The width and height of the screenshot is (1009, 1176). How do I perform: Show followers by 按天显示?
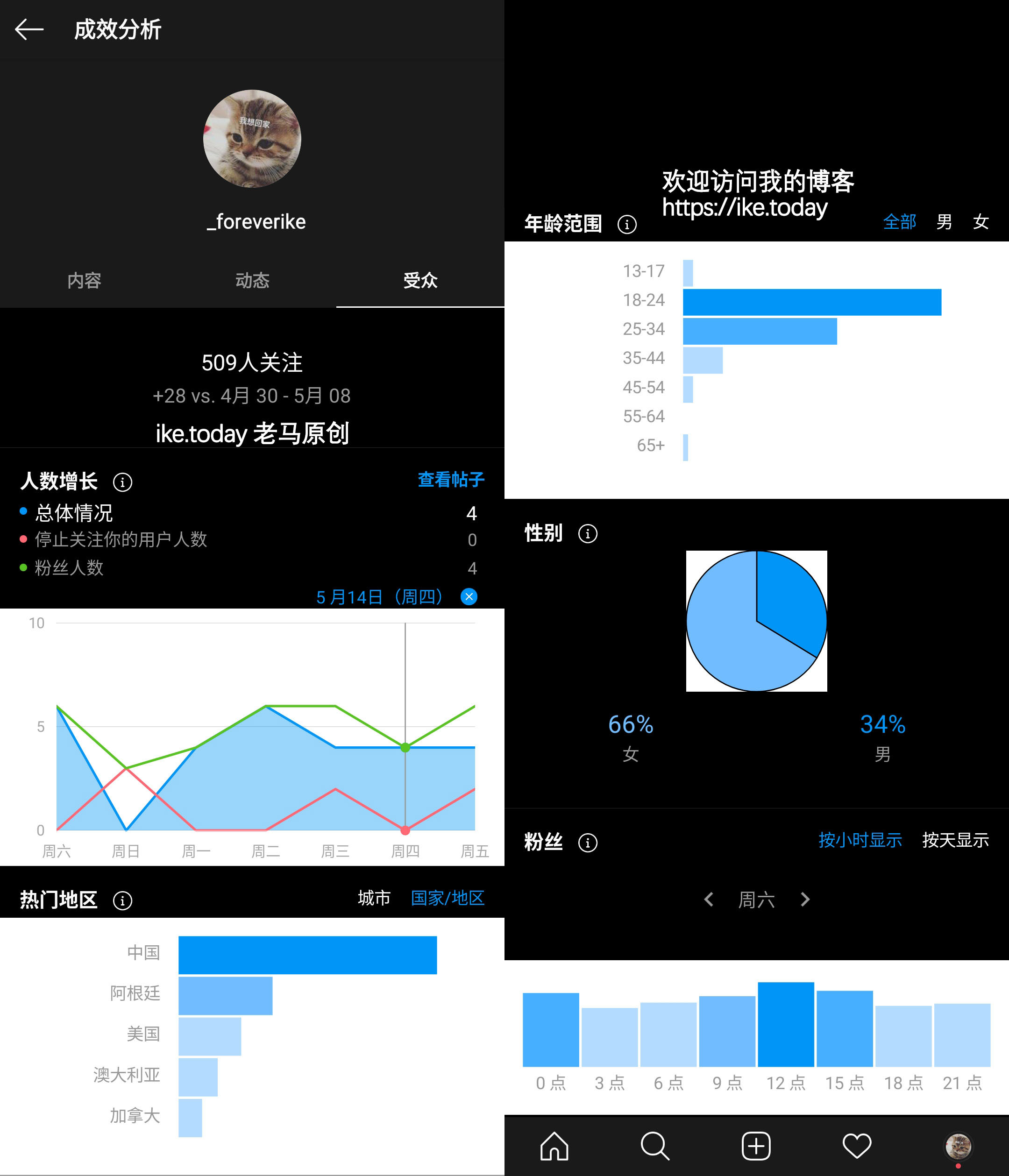955,840
